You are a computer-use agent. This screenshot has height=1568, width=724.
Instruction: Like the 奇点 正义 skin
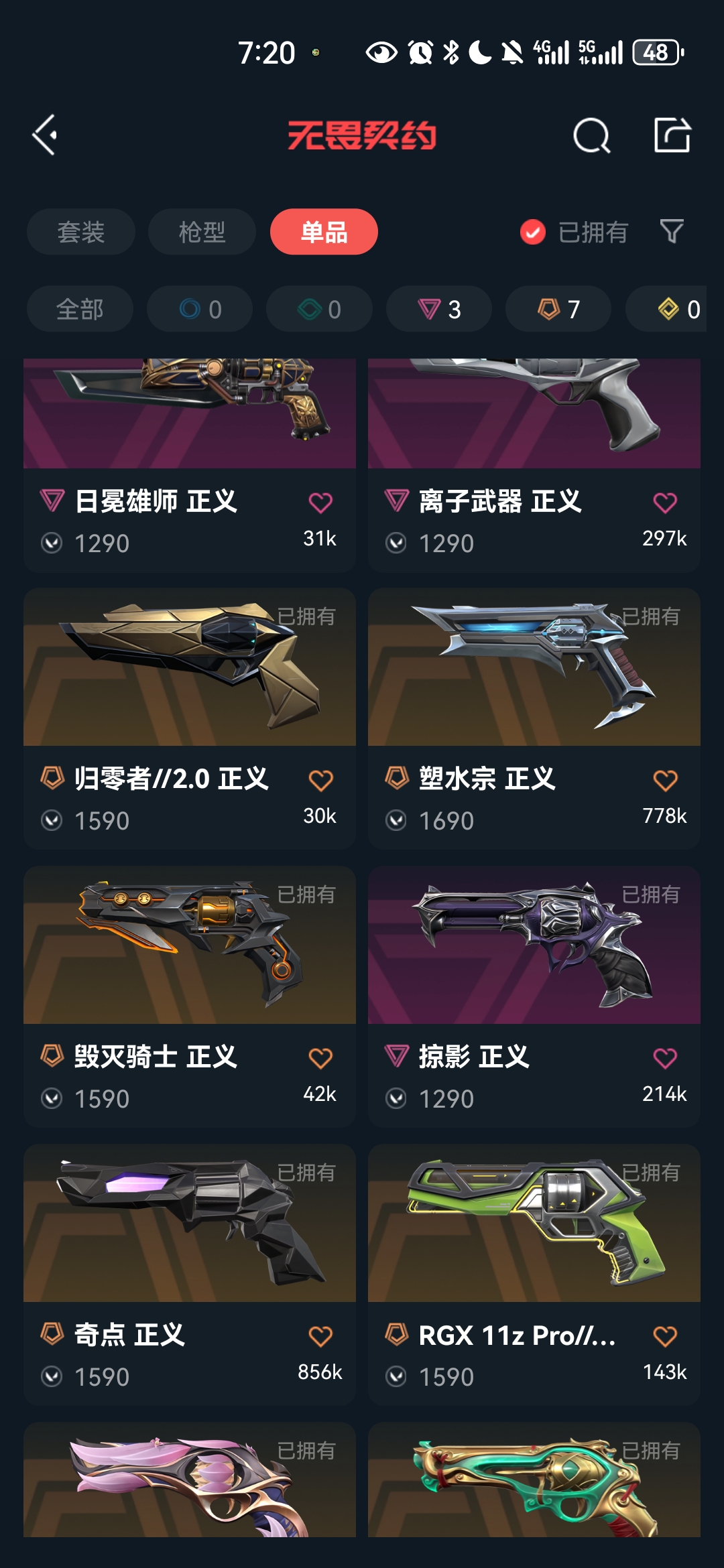click(320, 1336)
